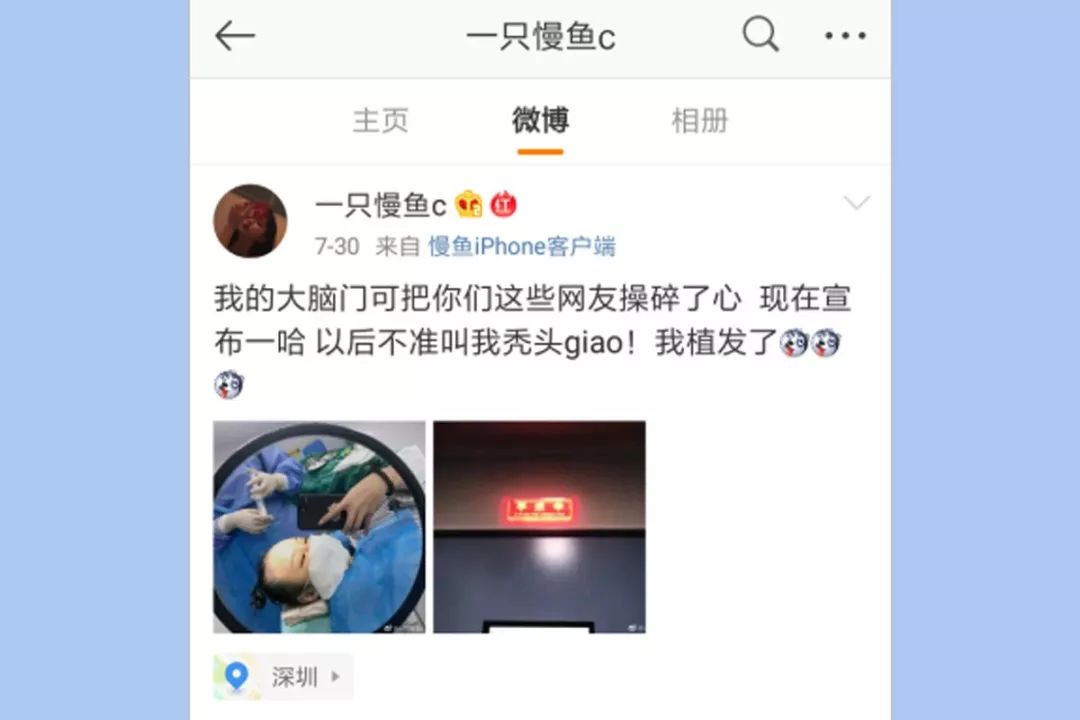Screen dimensions: 1080x720
Task: Open the post author's avatar
Action: (250, 221)
